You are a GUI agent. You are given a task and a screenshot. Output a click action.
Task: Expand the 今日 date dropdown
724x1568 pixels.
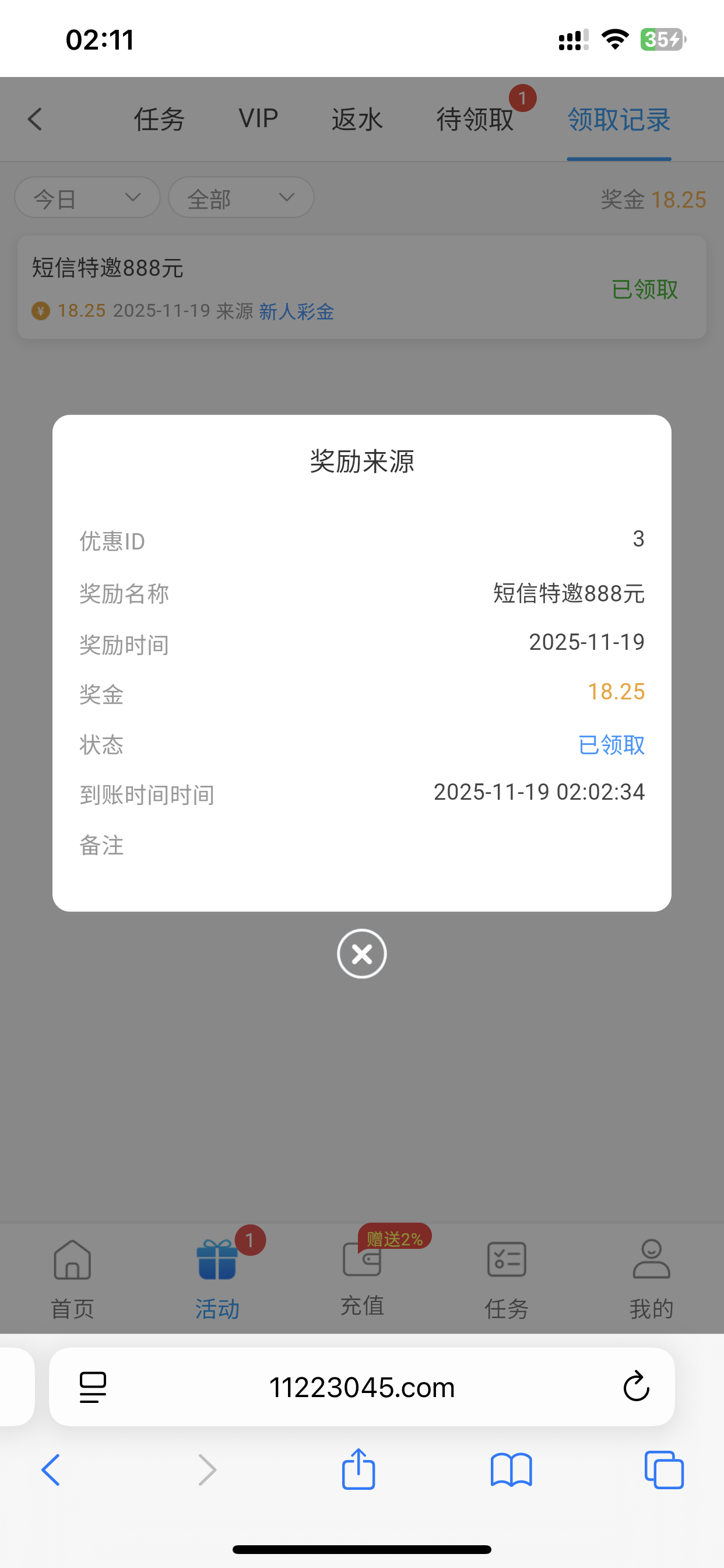(87, 198)
